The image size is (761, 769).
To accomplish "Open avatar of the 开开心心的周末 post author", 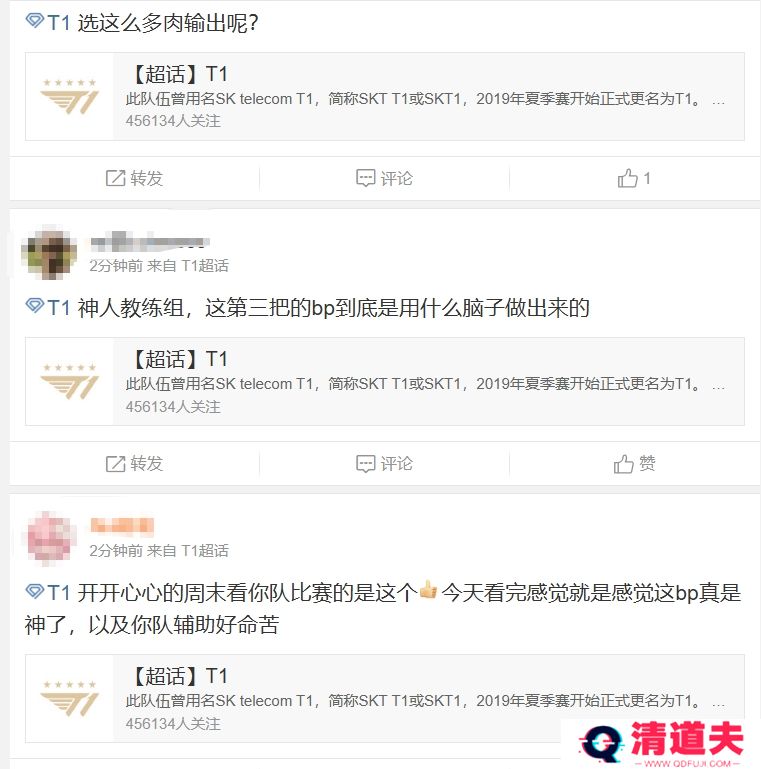I will point(49,538).
